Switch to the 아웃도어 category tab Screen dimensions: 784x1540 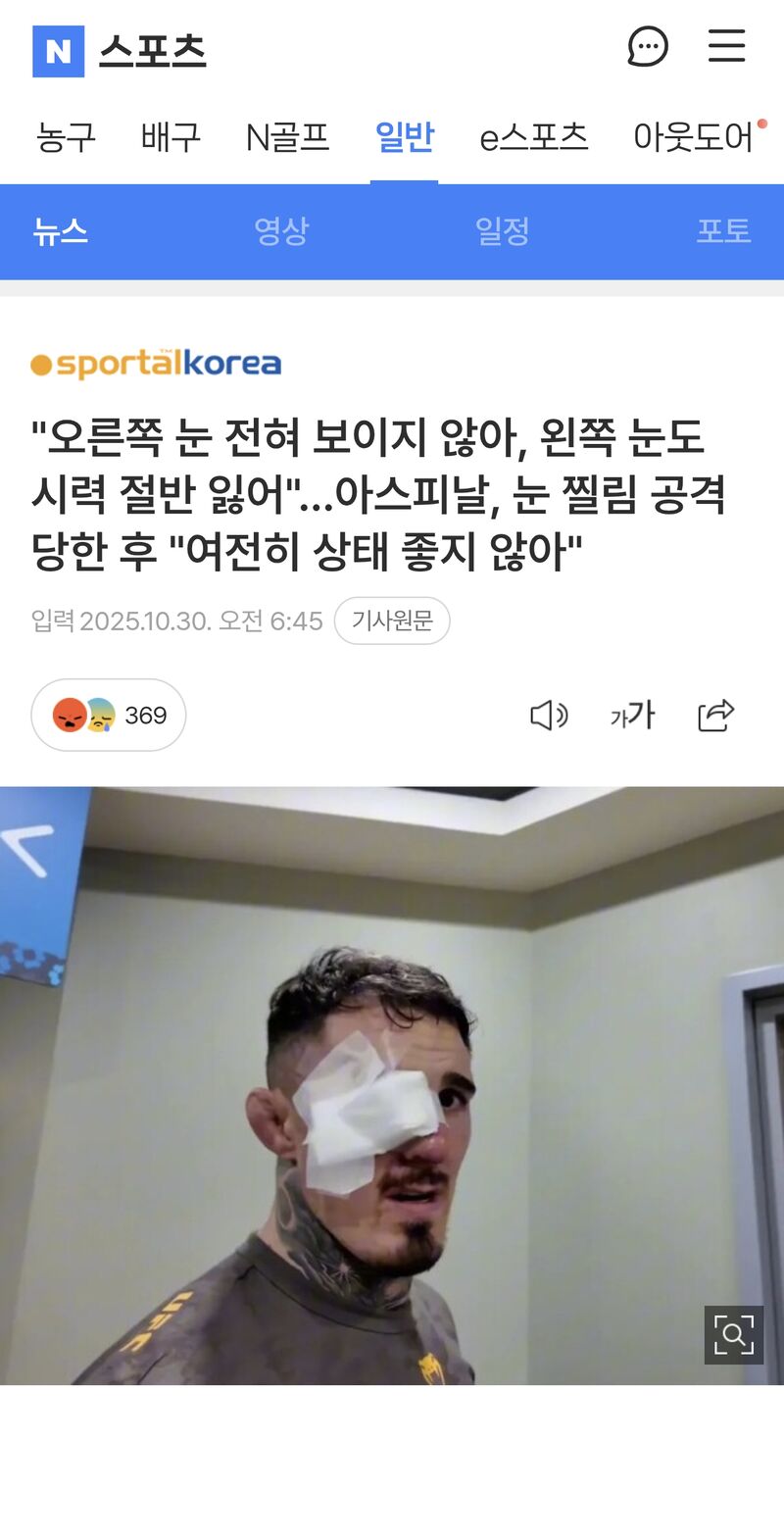pyautogui.click(x=694, y=137)
